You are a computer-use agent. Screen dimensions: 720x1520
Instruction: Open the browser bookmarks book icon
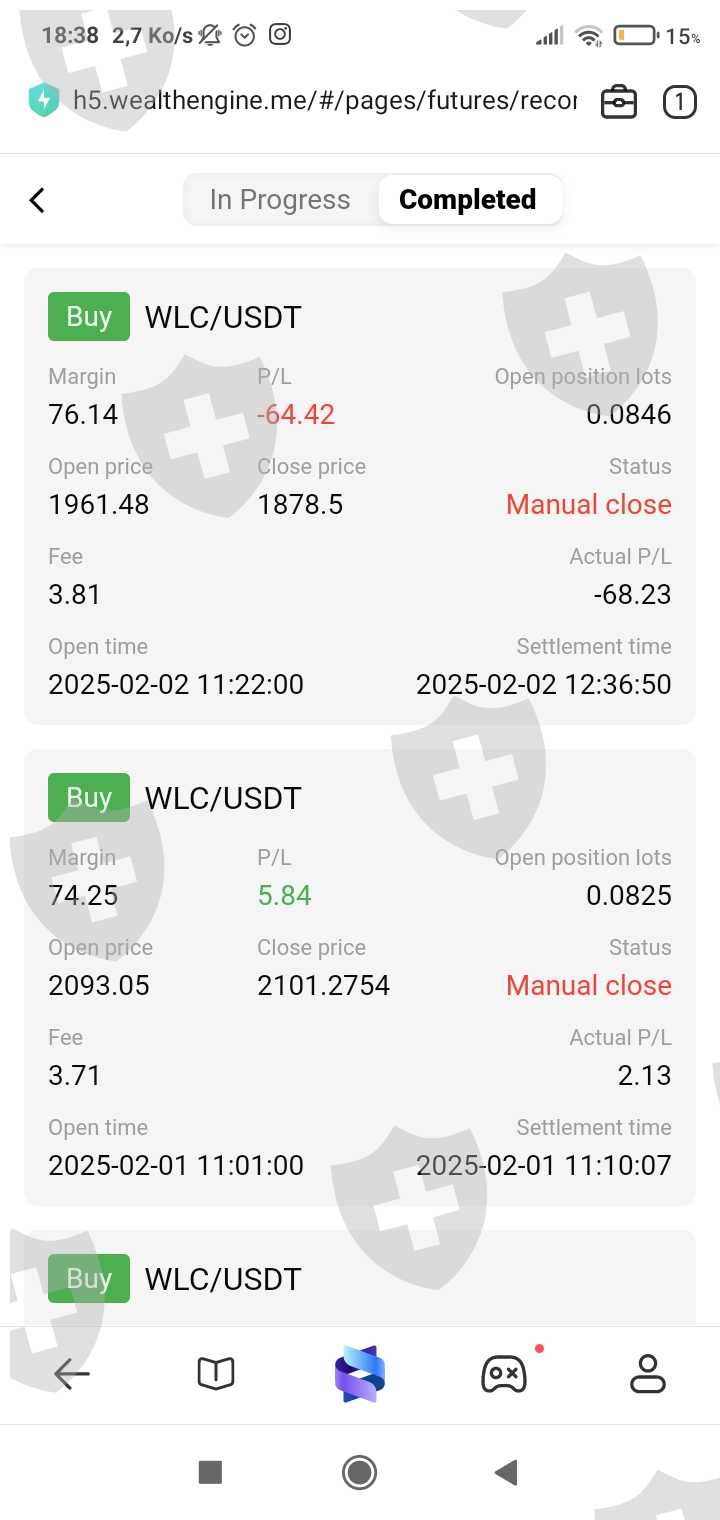[x=216, y=1374]
